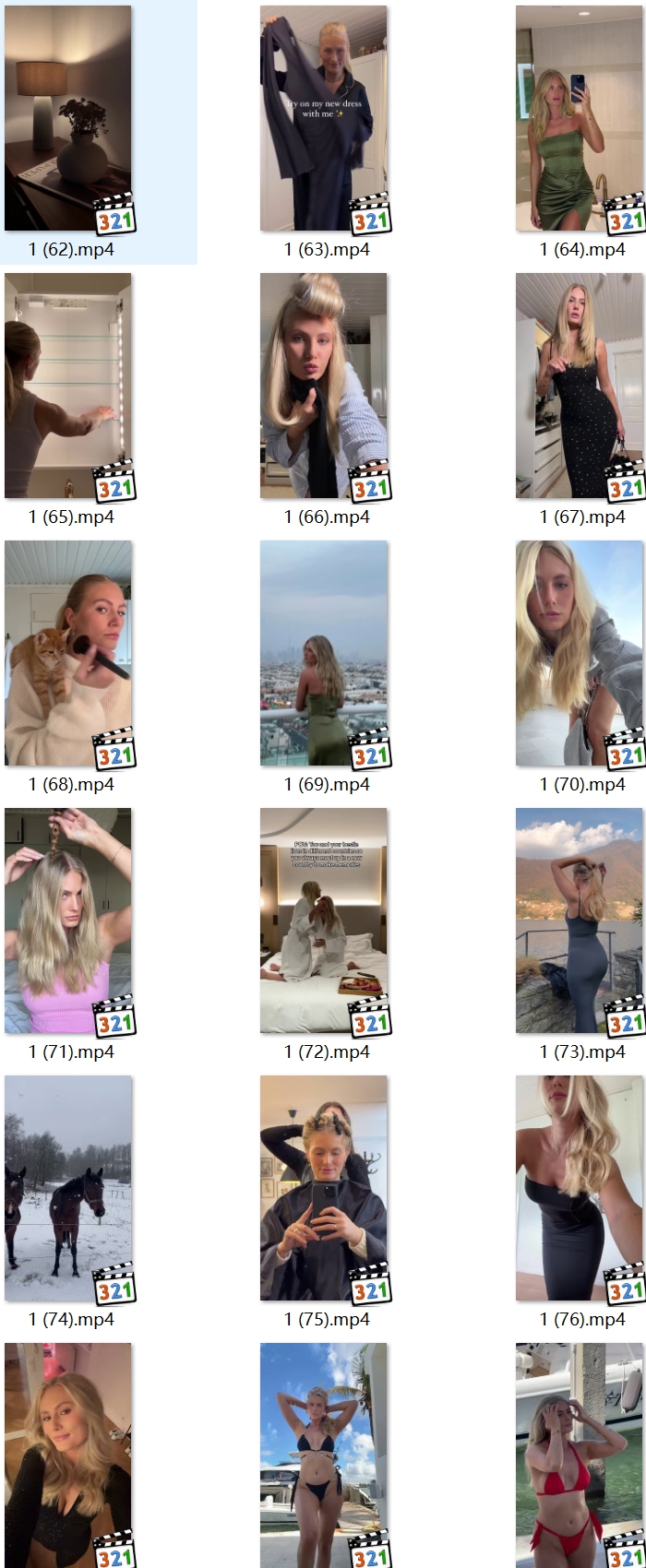Open the 1 (67).mp4 clip

point(579,386)
